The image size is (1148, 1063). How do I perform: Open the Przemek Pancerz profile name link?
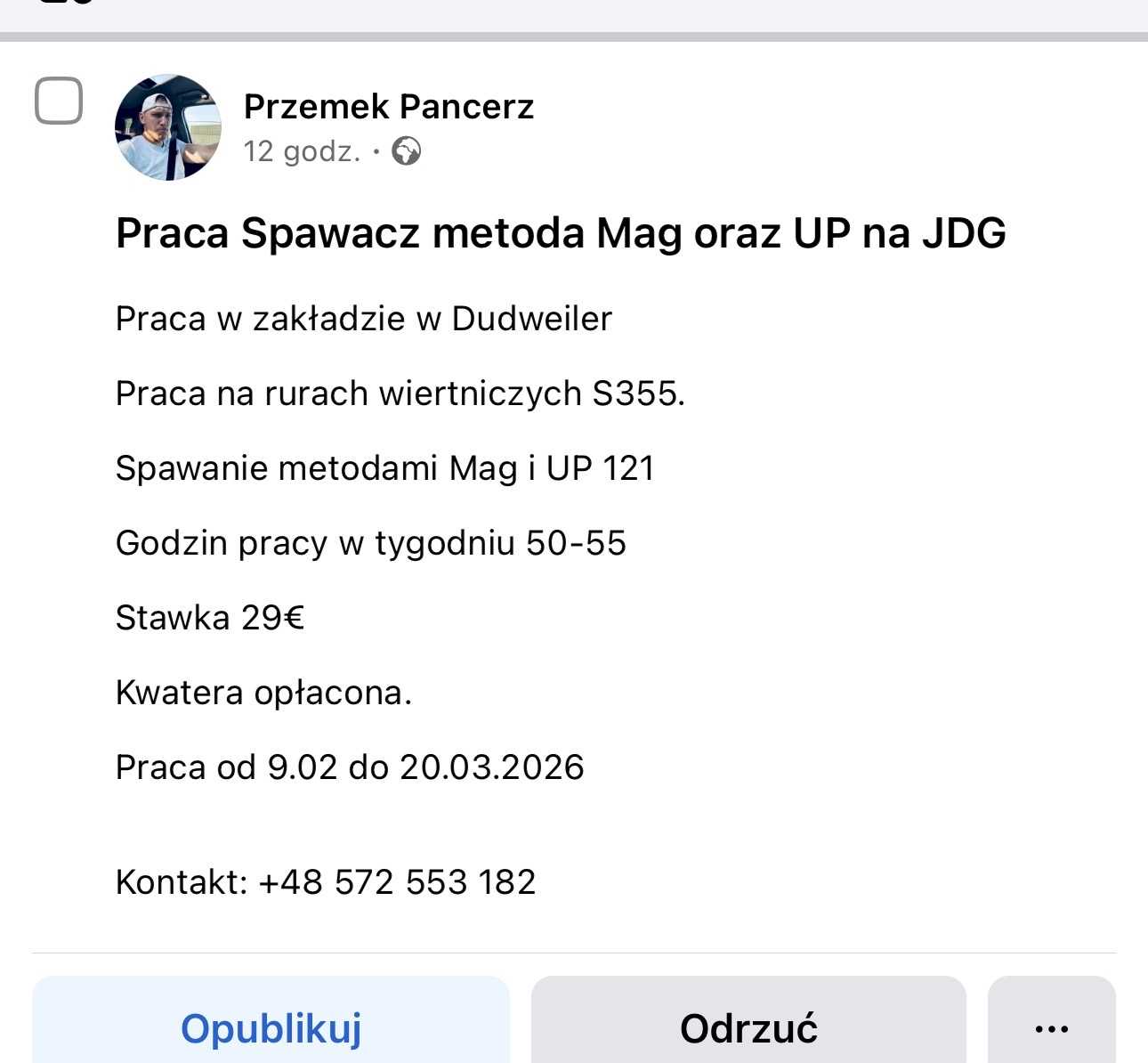click(x=388, y=106)
